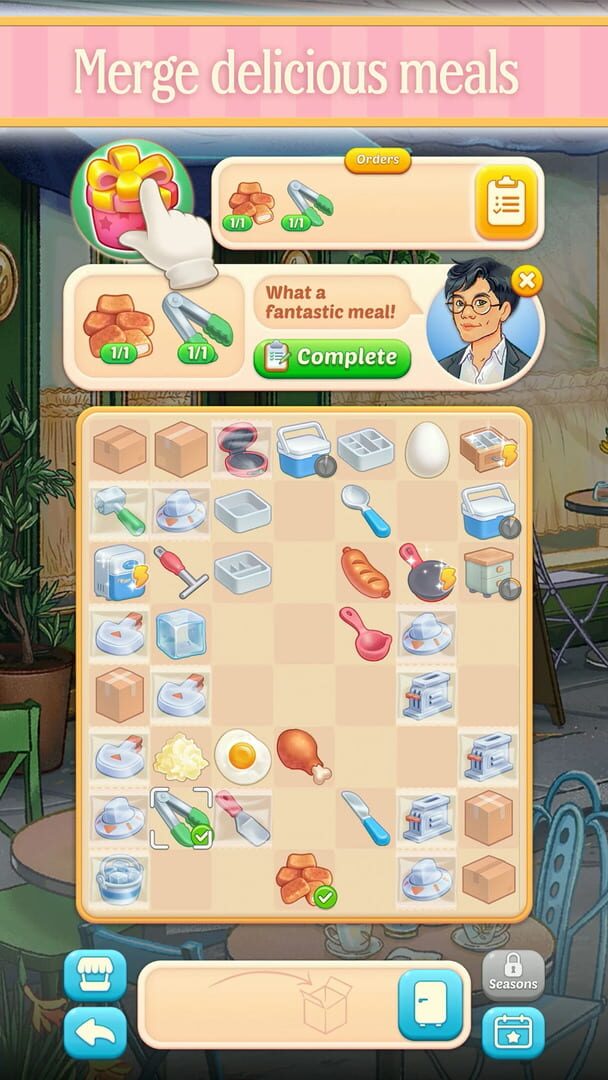This screenshot has height=1080, width=608.
Task: Tap the green Complete button
Action: (x=332, y=357)
